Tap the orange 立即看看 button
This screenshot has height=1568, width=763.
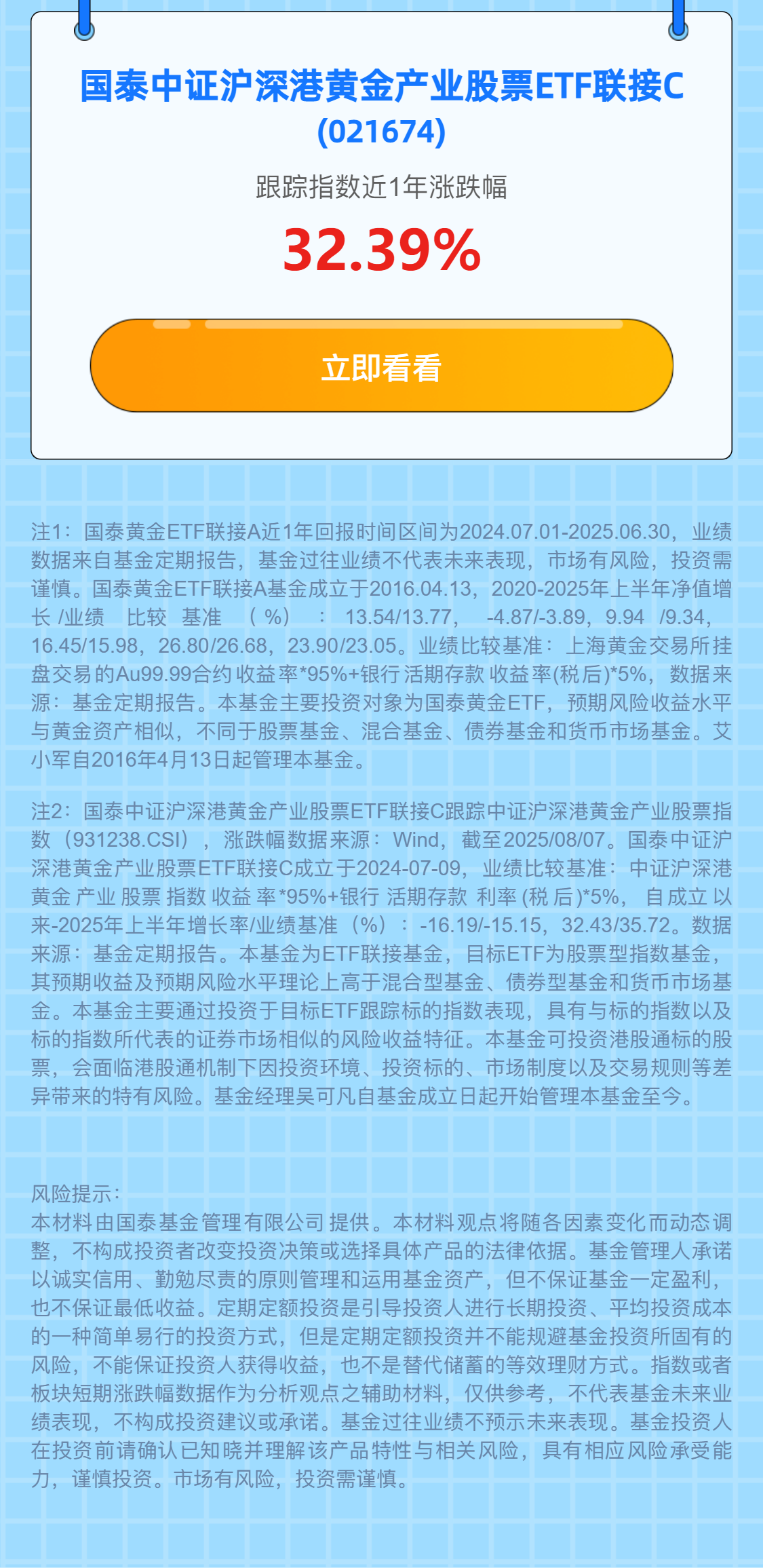click(381, 366)
